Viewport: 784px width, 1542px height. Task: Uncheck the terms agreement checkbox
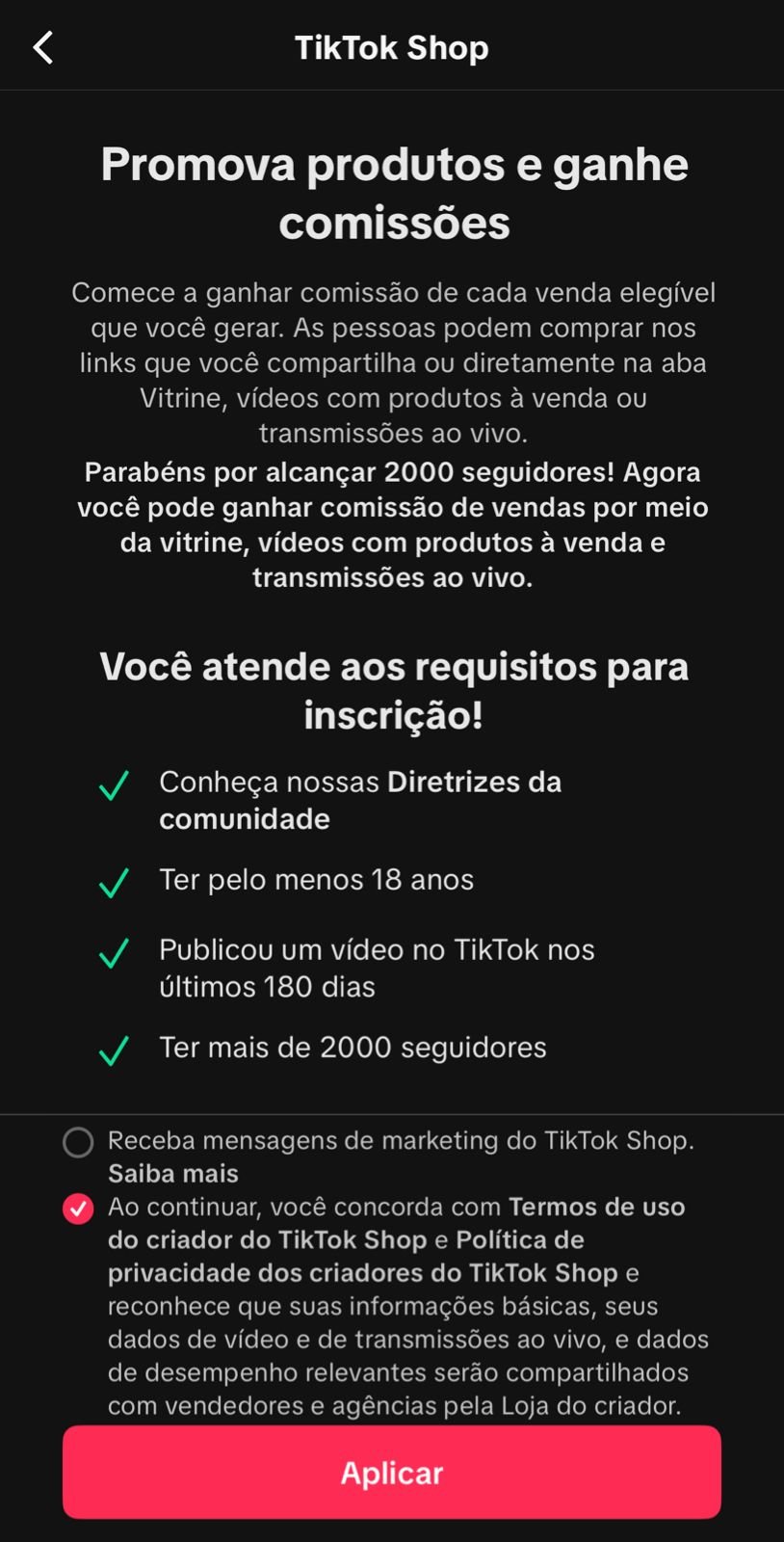[78, 1208]
